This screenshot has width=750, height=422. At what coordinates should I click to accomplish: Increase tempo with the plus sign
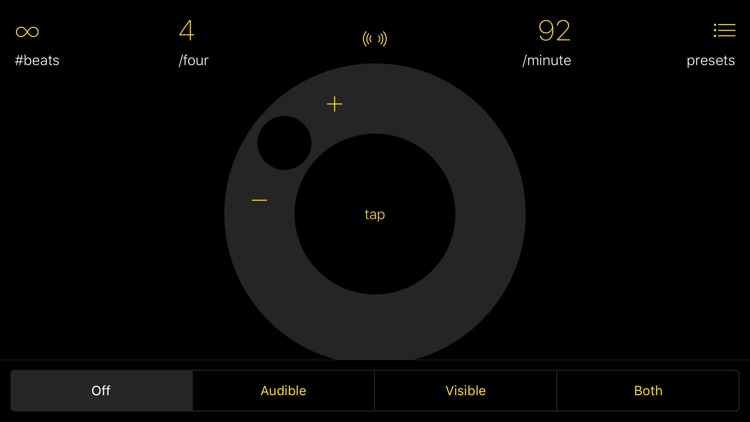(335, 104)
